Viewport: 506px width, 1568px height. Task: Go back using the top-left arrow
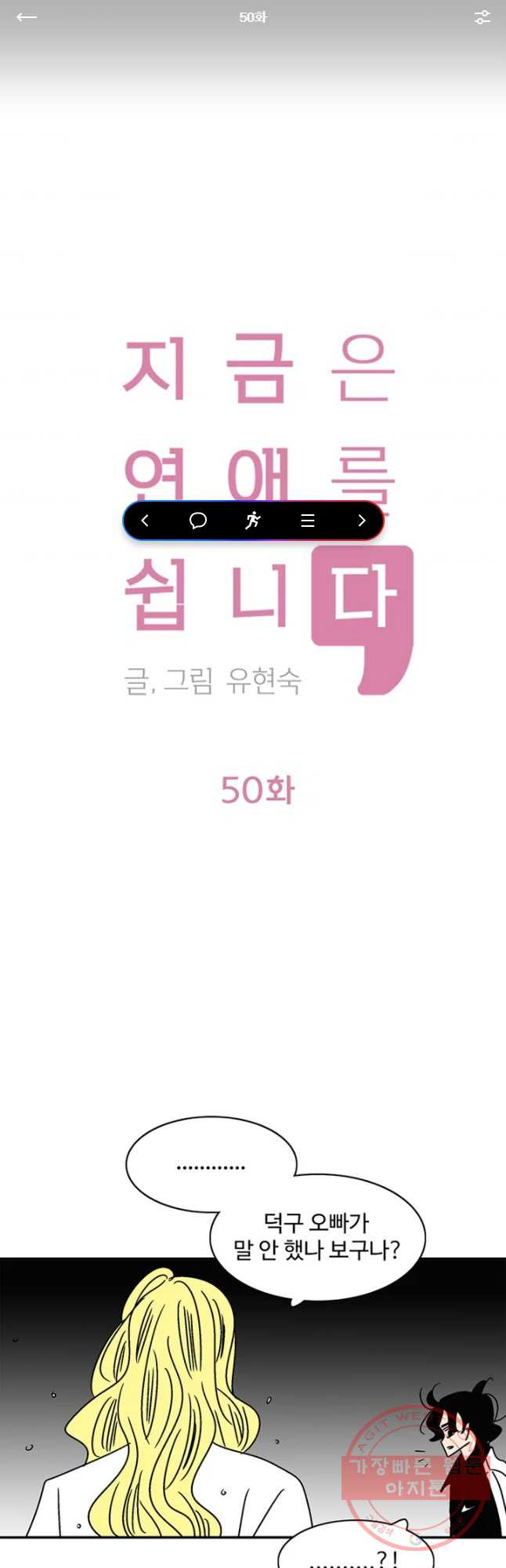(27, 17)
